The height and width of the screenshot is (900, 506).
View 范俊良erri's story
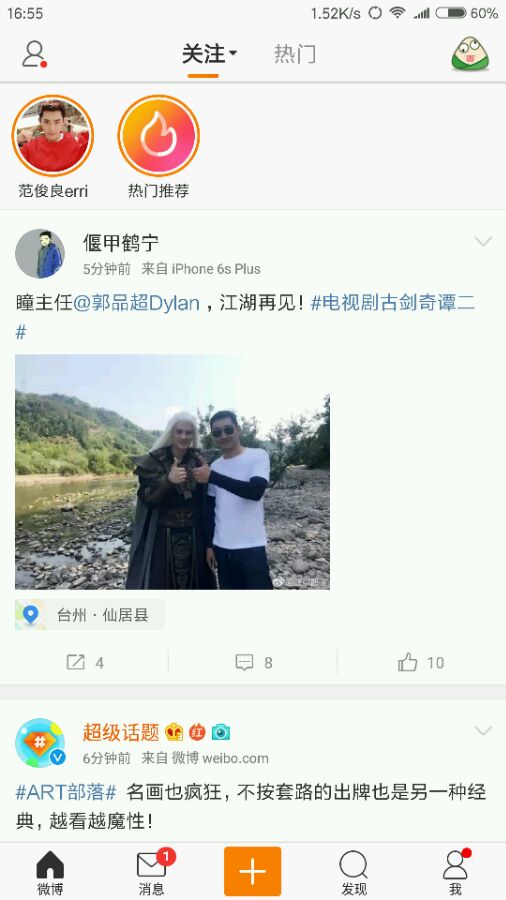click(x=53, y=136)
